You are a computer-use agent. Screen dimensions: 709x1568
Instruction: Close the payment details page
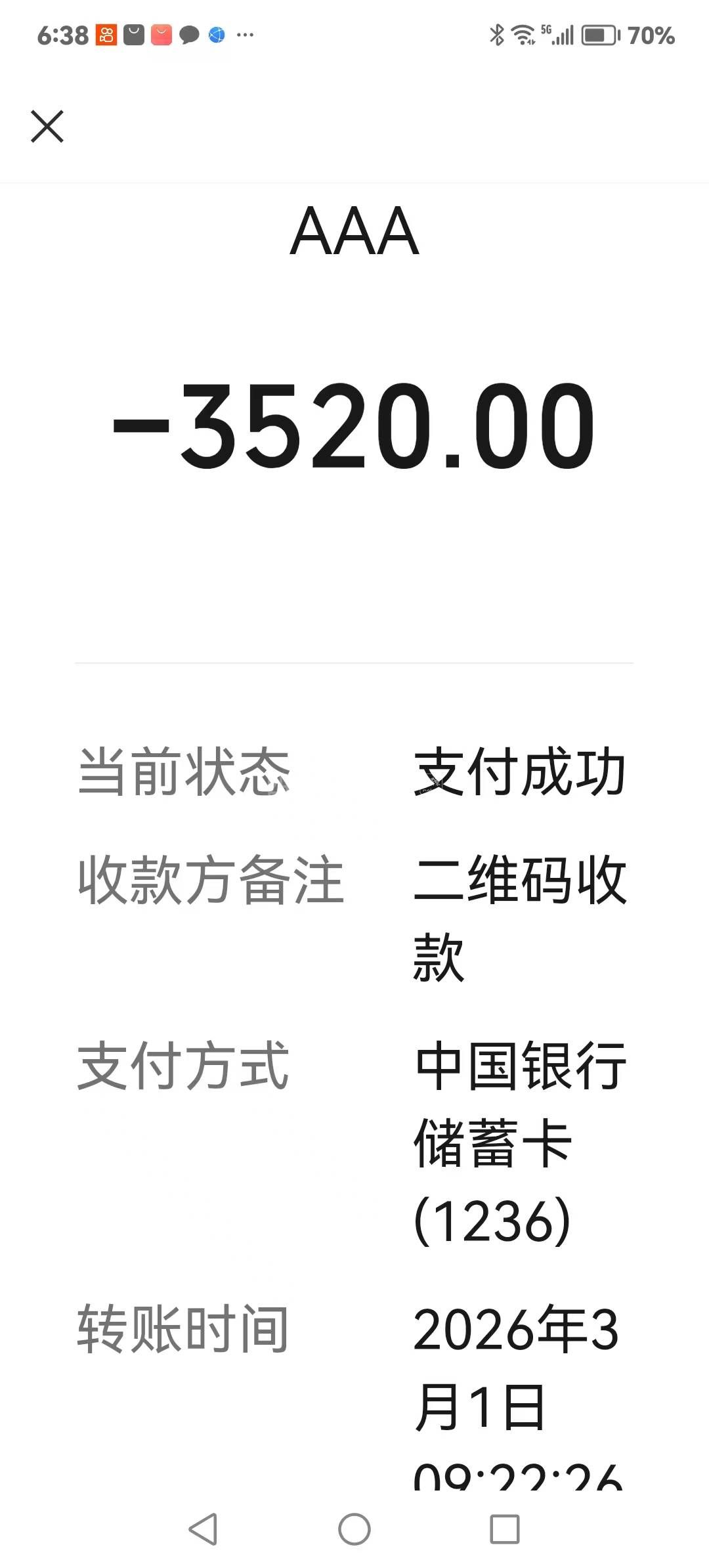click(x=47, y=126)
